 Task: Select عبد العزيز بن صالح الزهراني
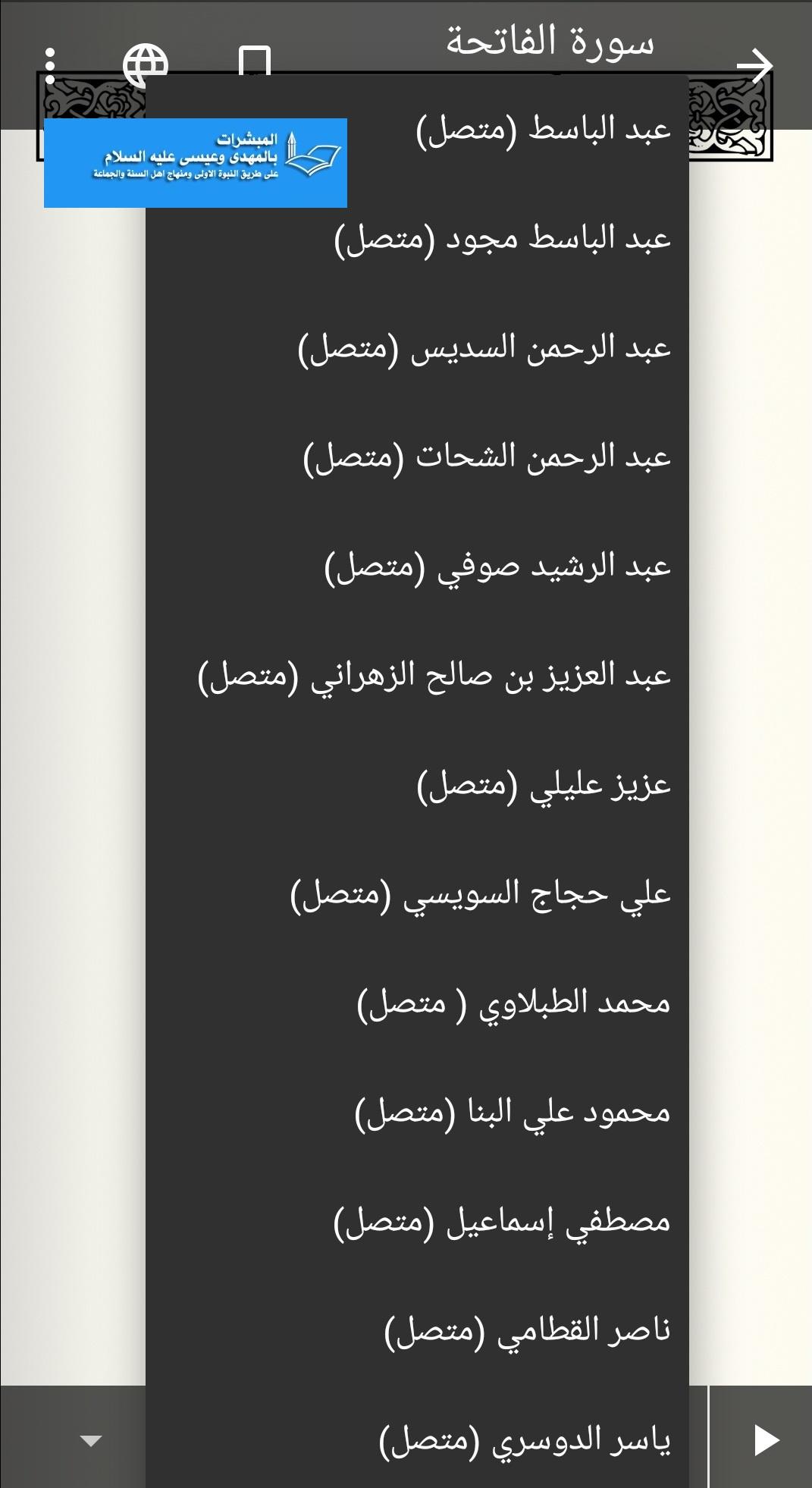coord(434,675)
